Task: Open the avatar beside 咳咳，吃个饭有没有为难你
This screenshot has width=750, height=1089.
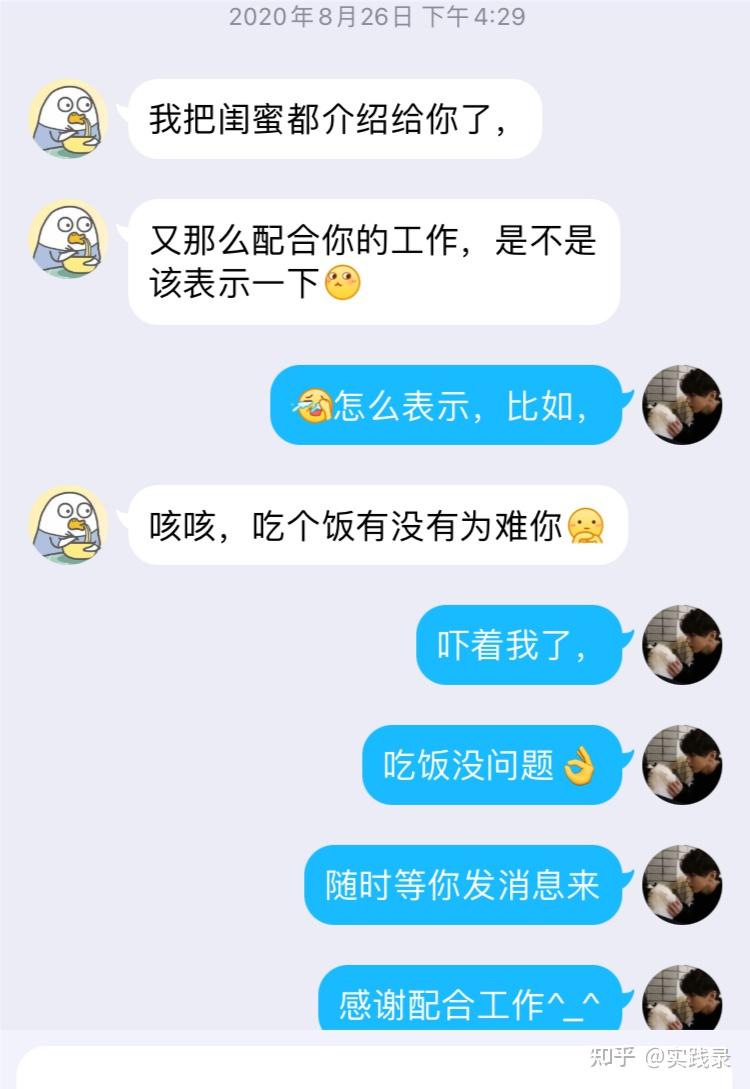Action: tap(68, 525)
